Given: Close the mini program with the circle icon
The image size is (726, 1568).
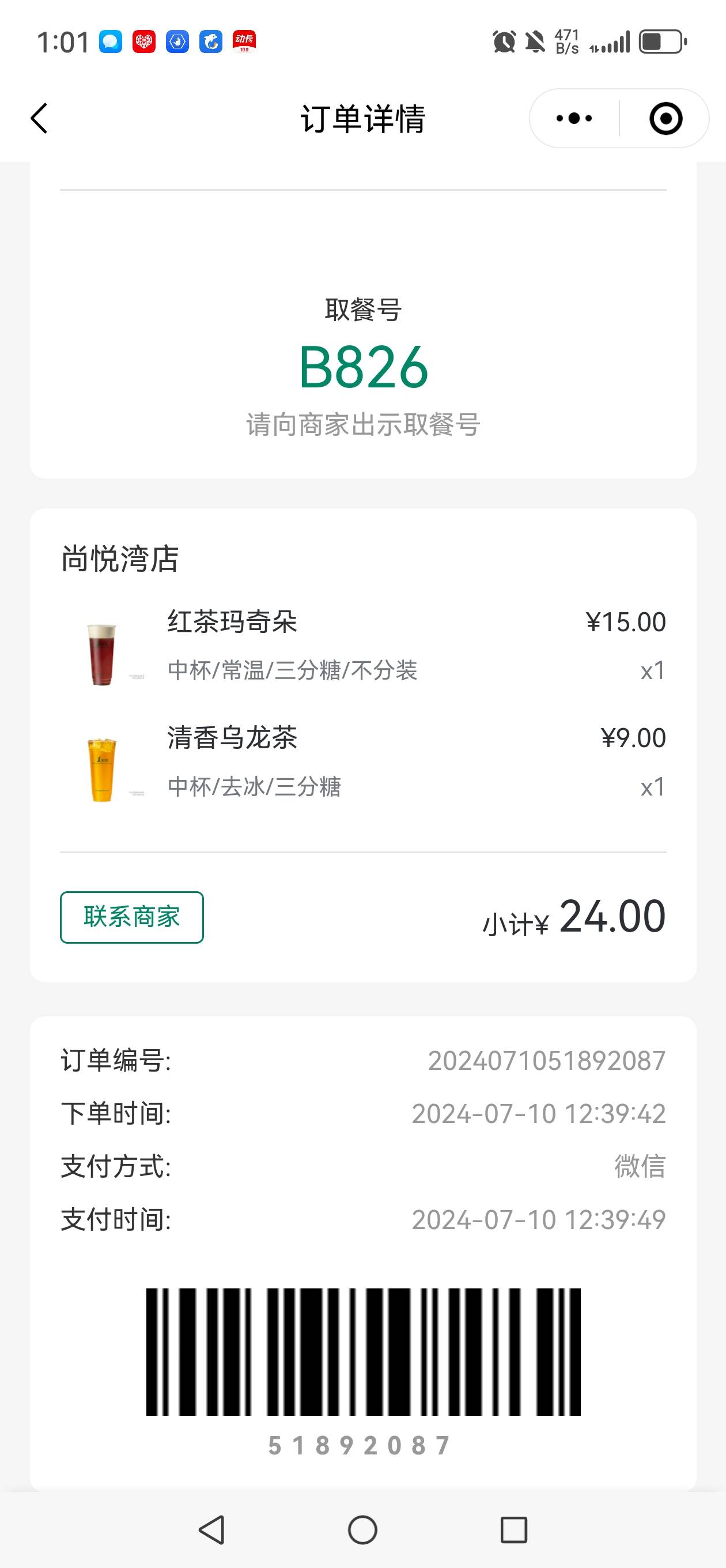Looking at the screenshot, I should [665, 118].
